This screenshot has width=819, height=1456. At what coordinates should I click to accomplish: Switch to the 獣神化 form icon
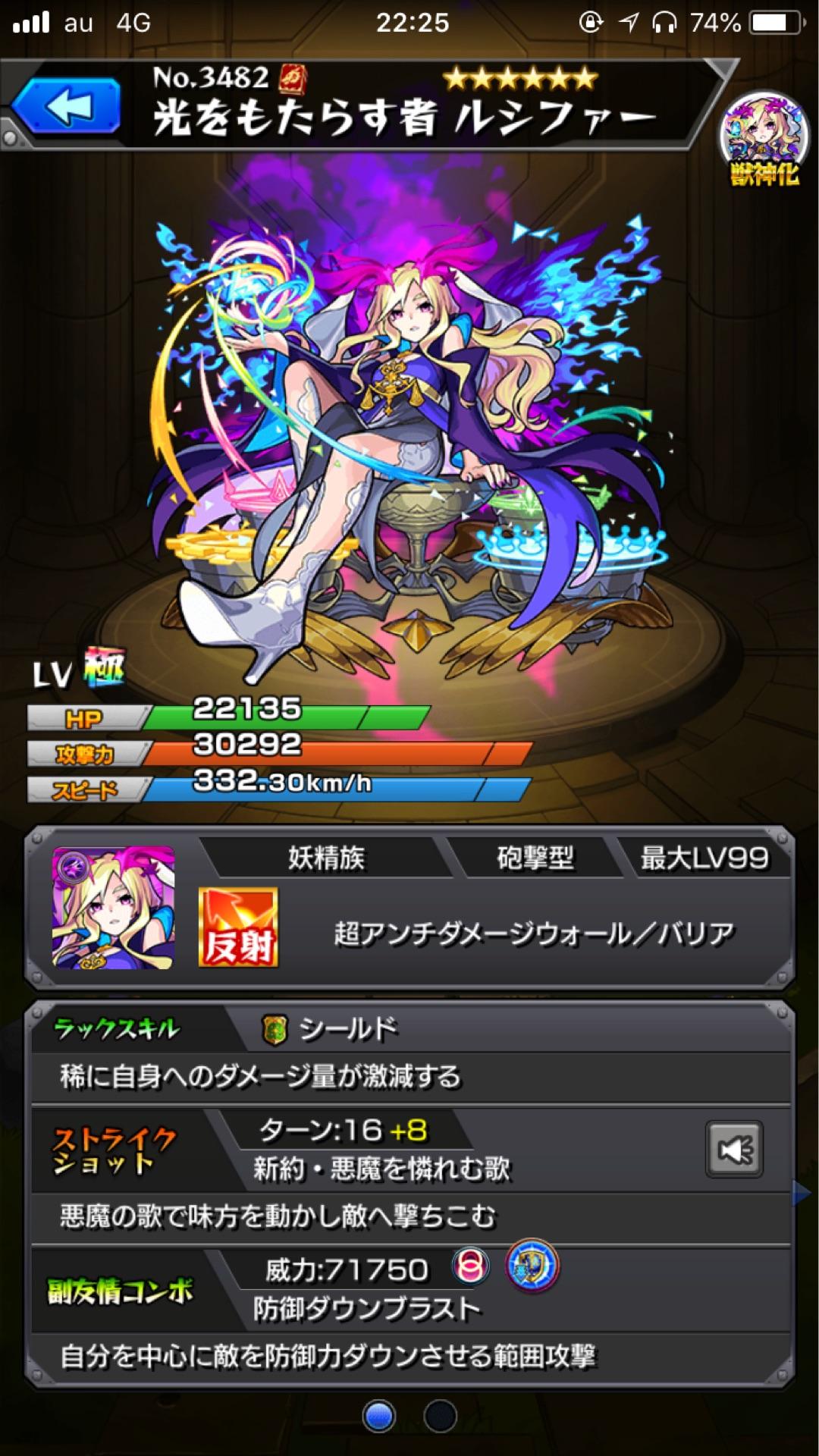[x=763, y=140]
